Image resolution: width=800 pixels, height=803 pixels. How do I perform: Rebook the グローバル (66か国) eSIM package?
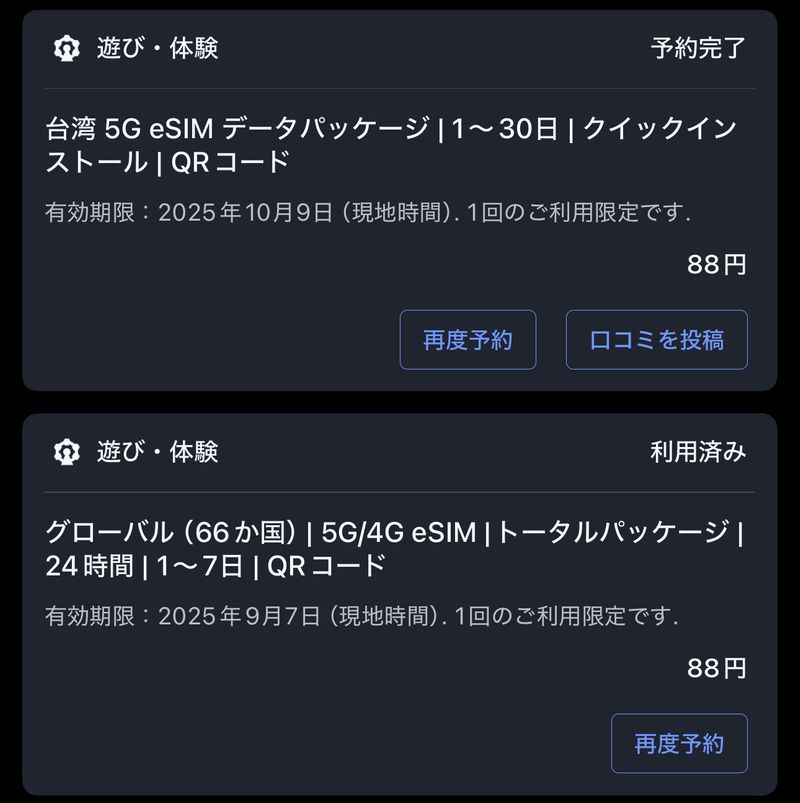click(x=678, y=743)
